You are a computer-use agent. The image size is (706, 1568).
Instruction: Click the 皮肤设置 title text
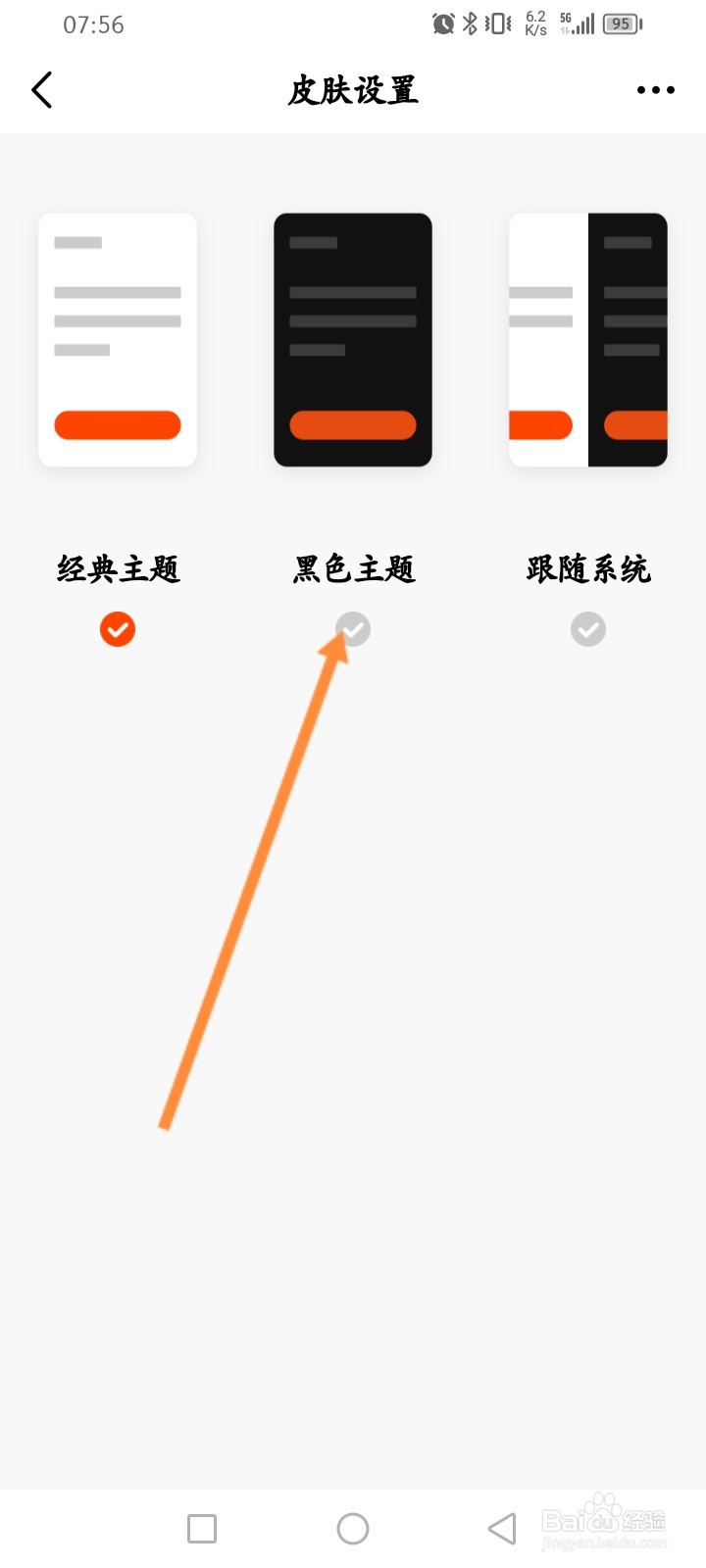click(x=353, y=89)
